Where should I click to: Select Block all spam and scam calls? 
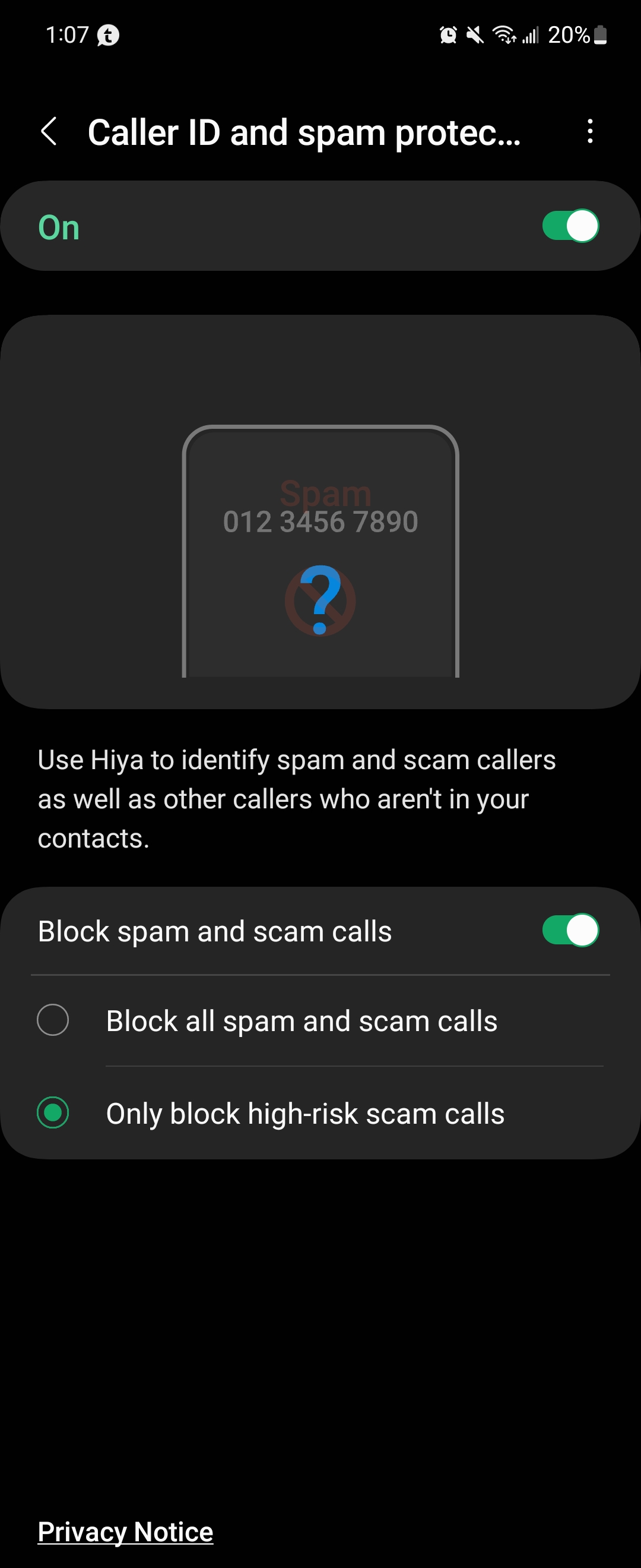[53, 1020]
